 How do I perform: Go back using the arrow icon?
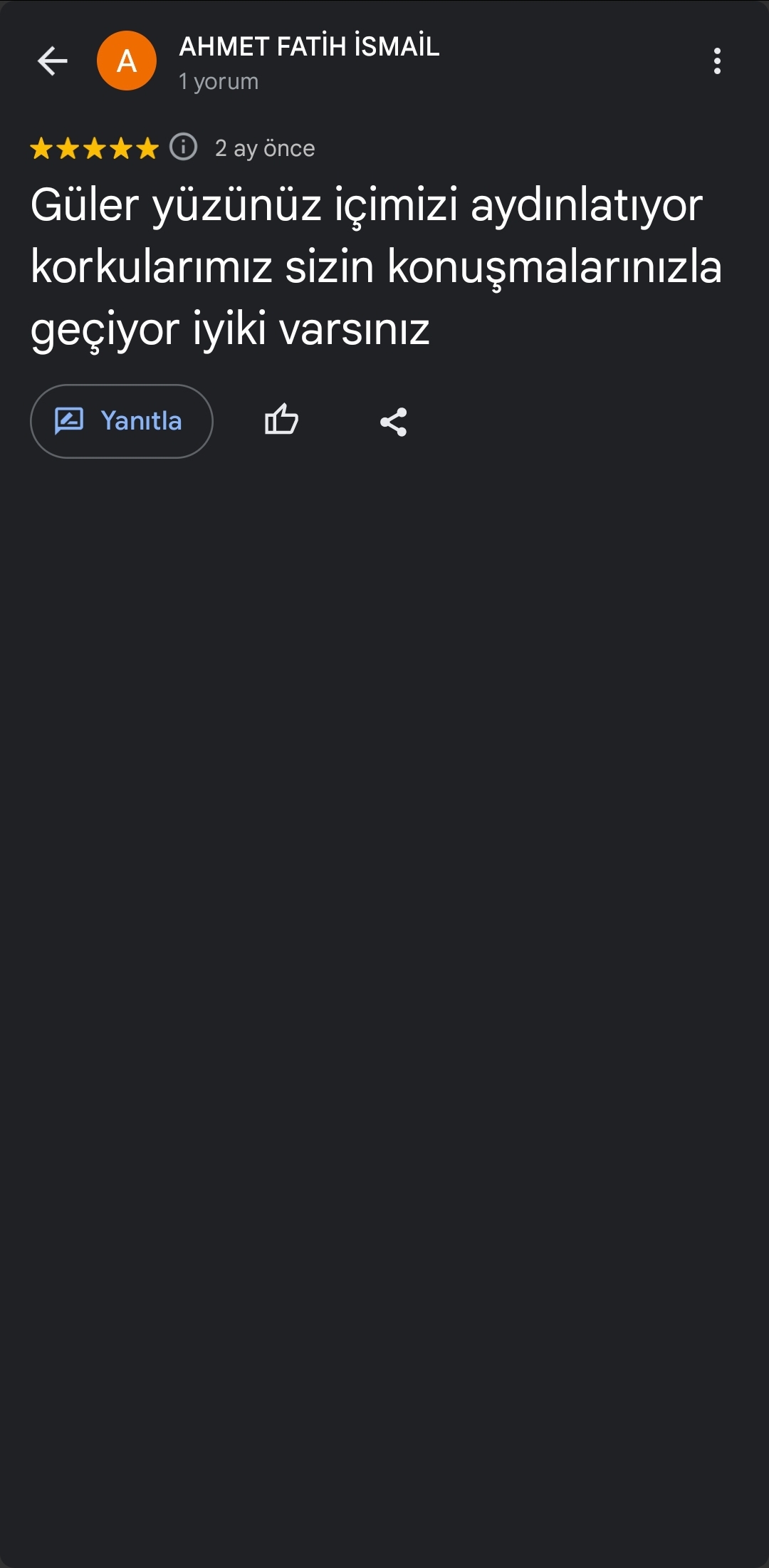52,61
